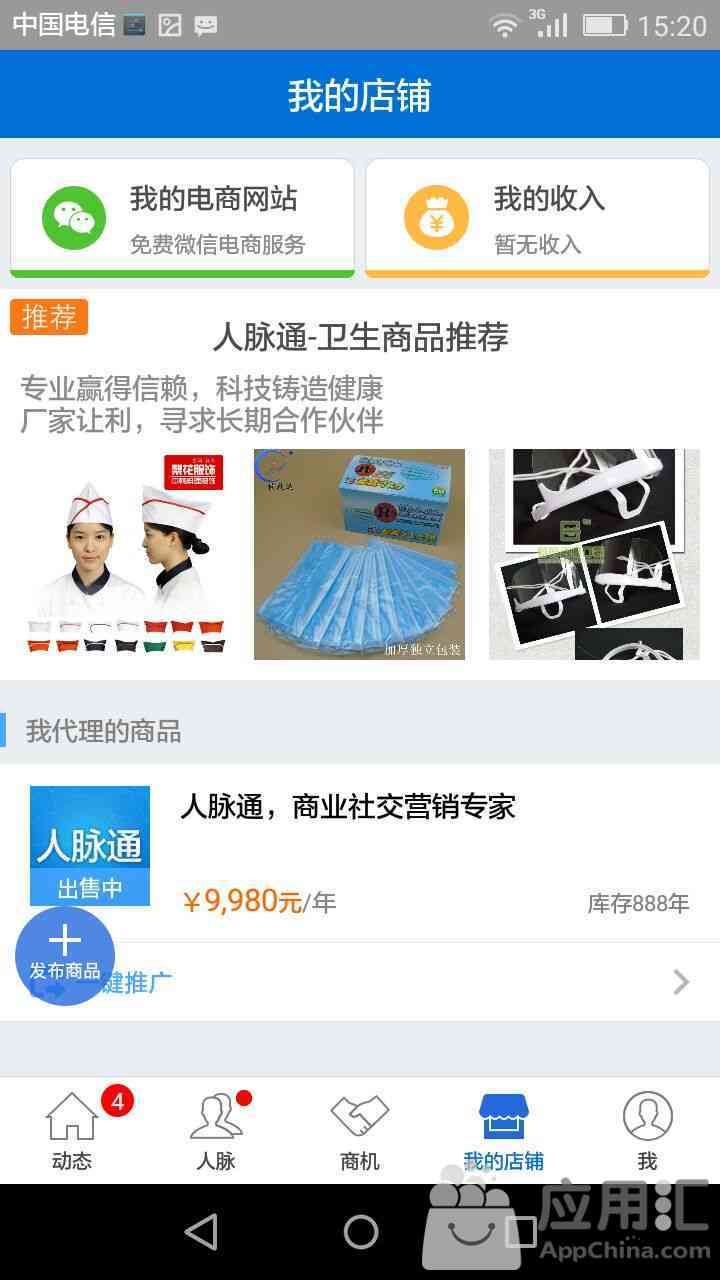Open the transparent mouth shields product image
Image resolution: width=720 pixels, height=1280 pixels.
[x=594, y=554]
